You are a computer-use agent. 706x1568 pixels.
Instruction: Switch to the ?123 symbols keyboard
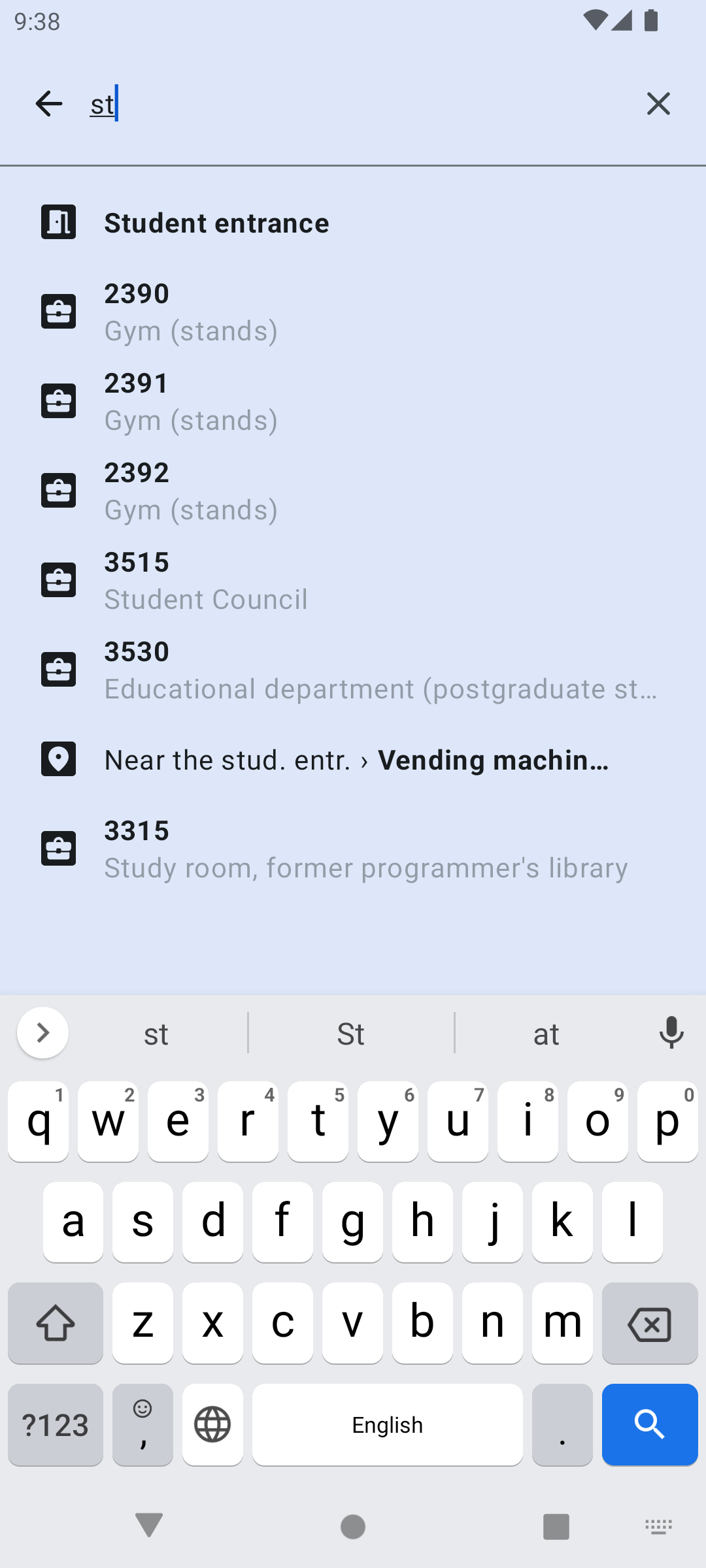tap(56, 1424)
